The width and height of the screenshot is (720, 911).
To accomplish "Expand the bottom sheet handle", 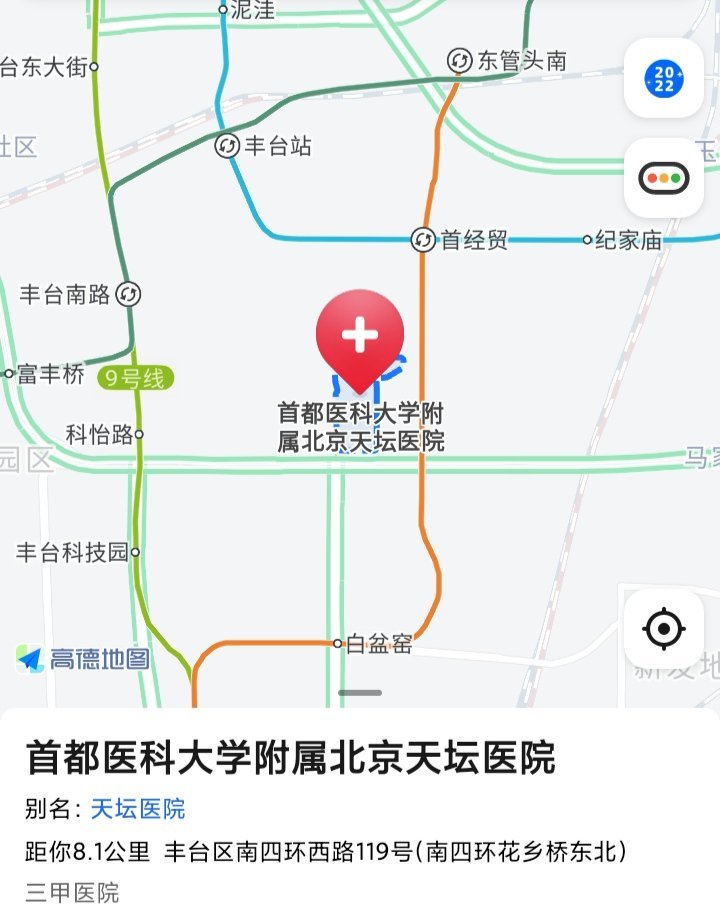I will pyautogui.click(x=360, y=692).
